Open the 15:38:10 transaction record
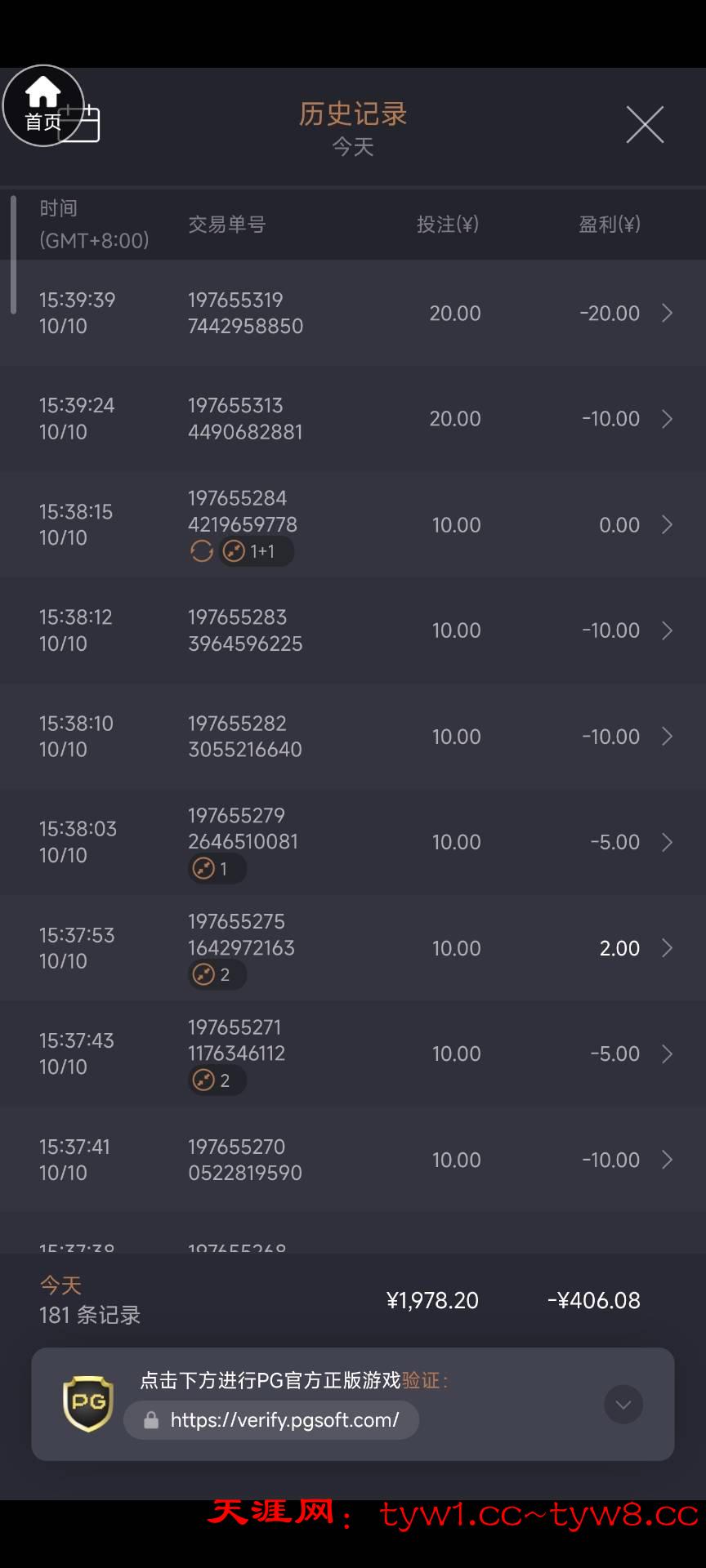This screenshot has height=1568, width=706. (x=353, y=736)
